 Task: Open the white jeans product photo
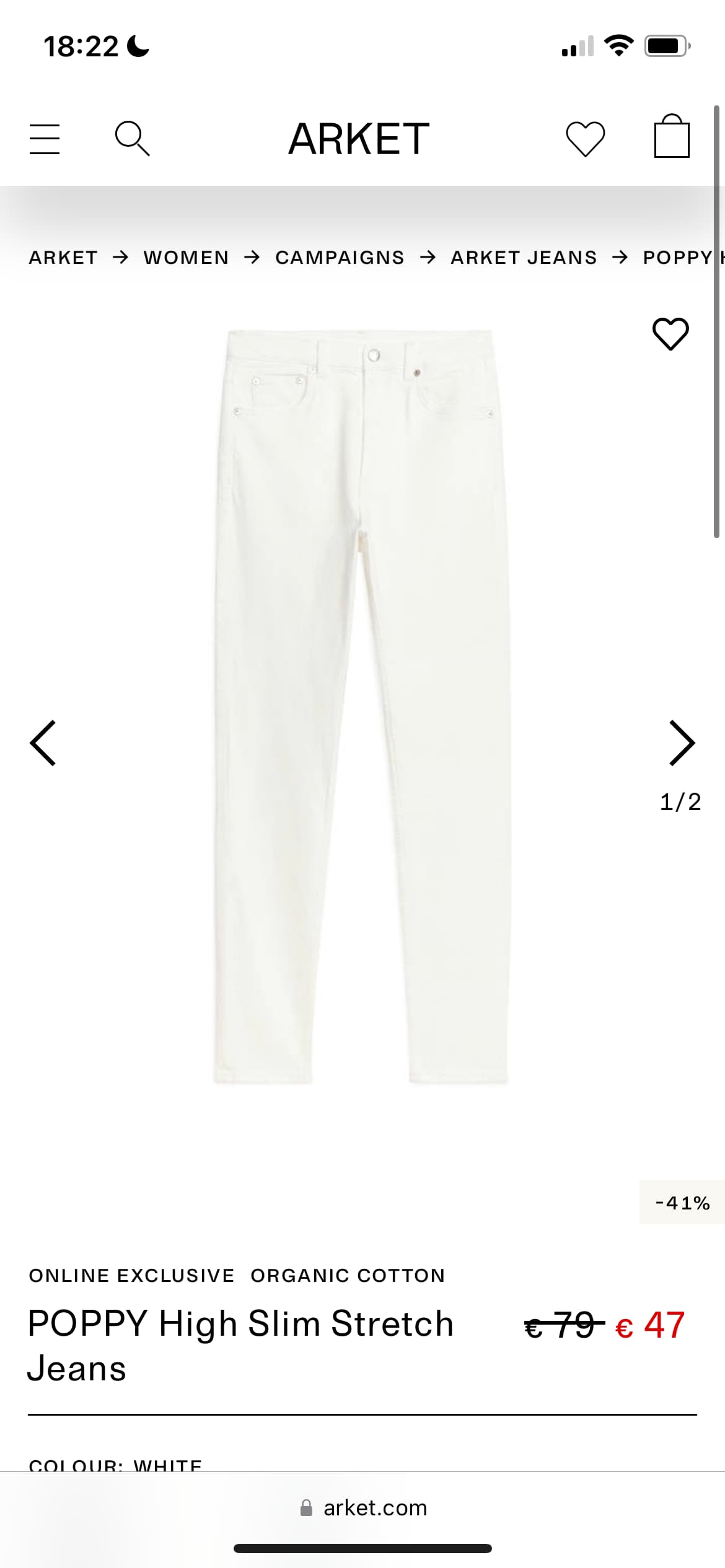point(362,707)
